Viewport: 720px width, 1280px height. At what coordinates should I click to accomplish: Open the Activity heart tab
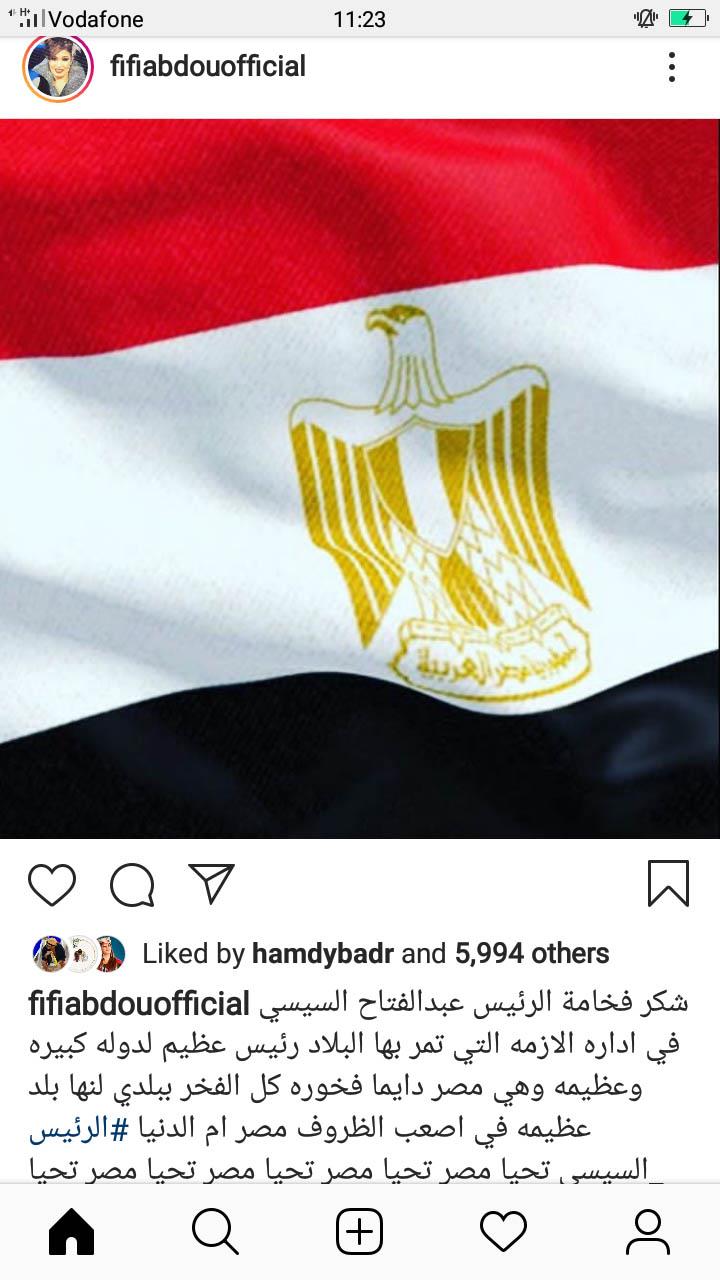[x=504, y=1231]
